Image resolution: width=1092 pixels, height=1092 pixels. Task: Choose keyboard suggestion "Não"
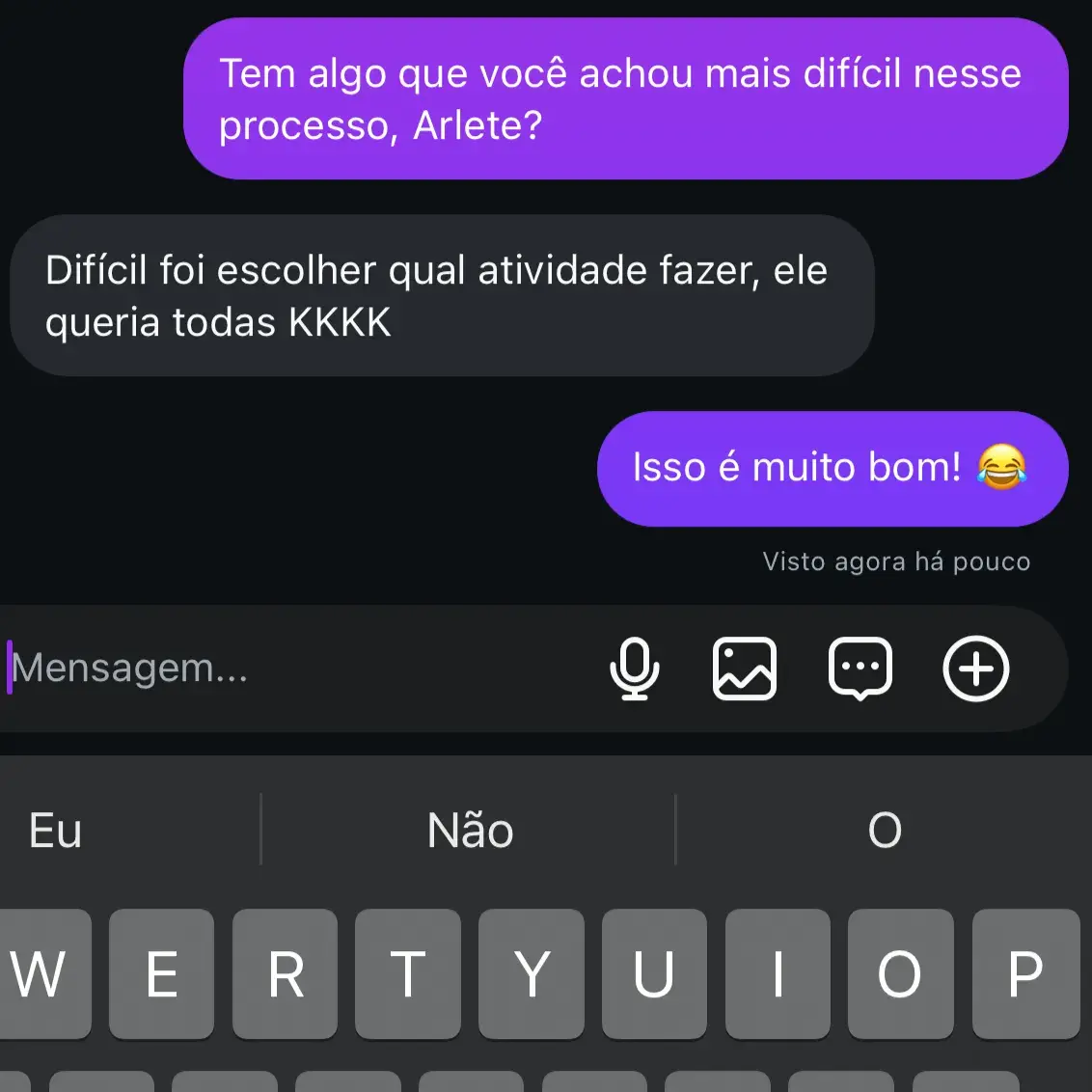pyautogui.click(x=470, y=831)
